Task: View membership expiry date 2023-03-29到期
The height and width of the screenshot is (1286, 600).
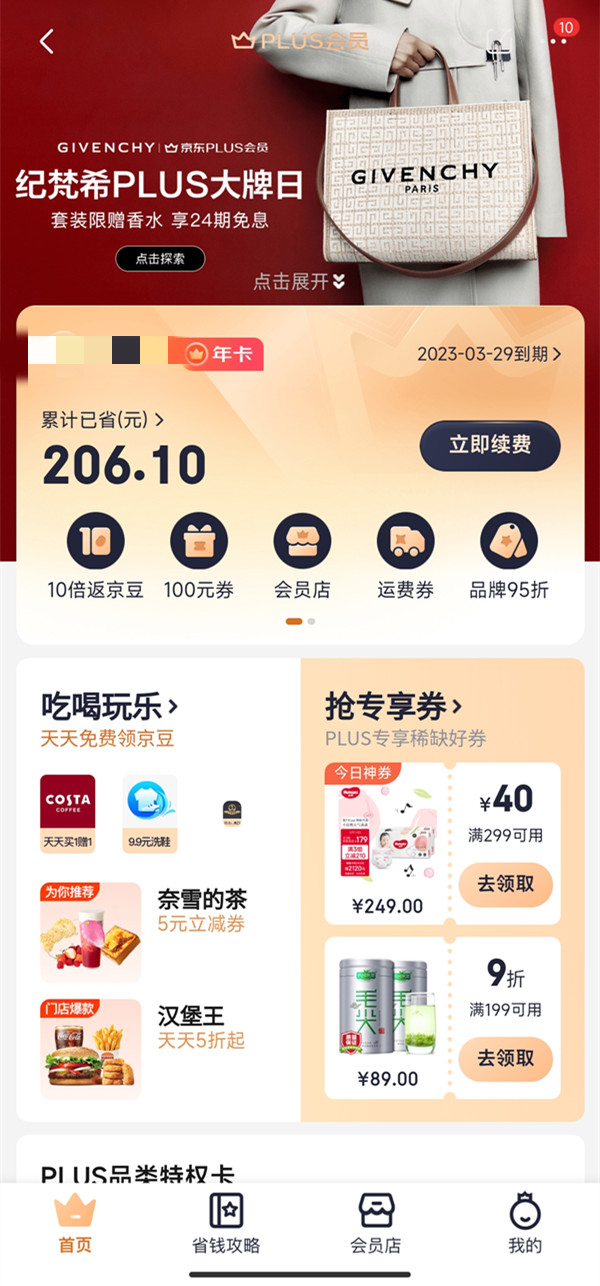Action: click(x=489, y=354)
